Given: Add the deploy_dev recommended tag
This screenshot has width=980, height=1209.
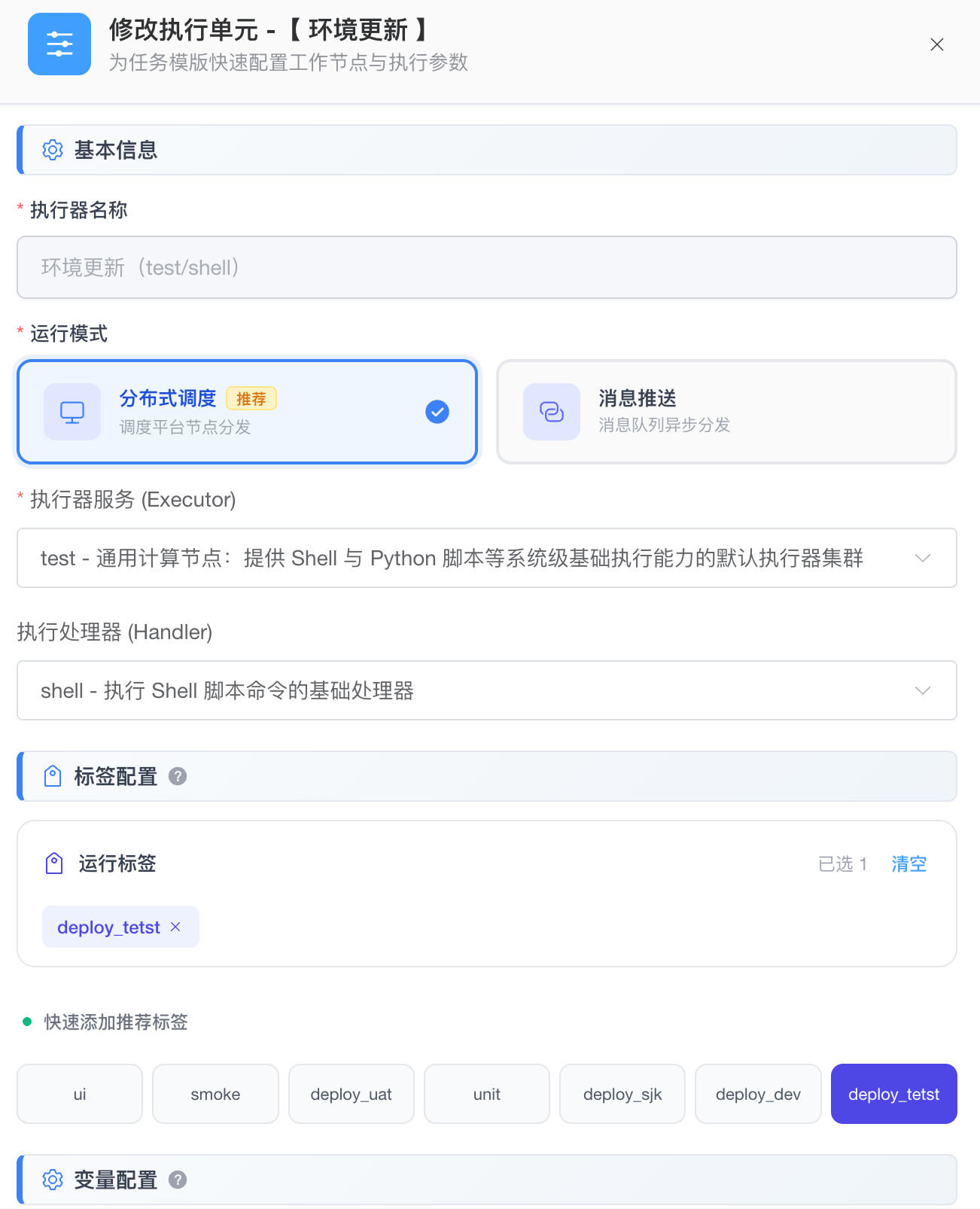Looking at the screenshot, I should point(757,1094).
